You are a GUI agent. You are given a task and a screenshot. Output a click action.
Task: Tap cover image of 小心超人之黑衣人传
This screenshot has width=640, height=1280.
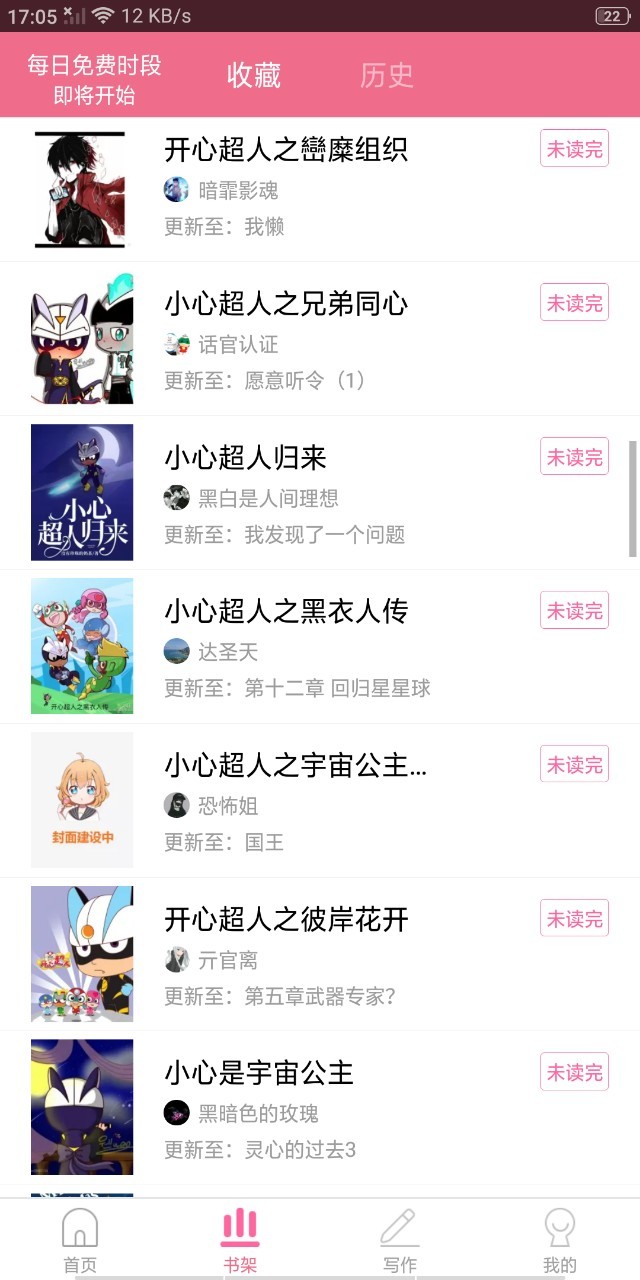[82, 646]
